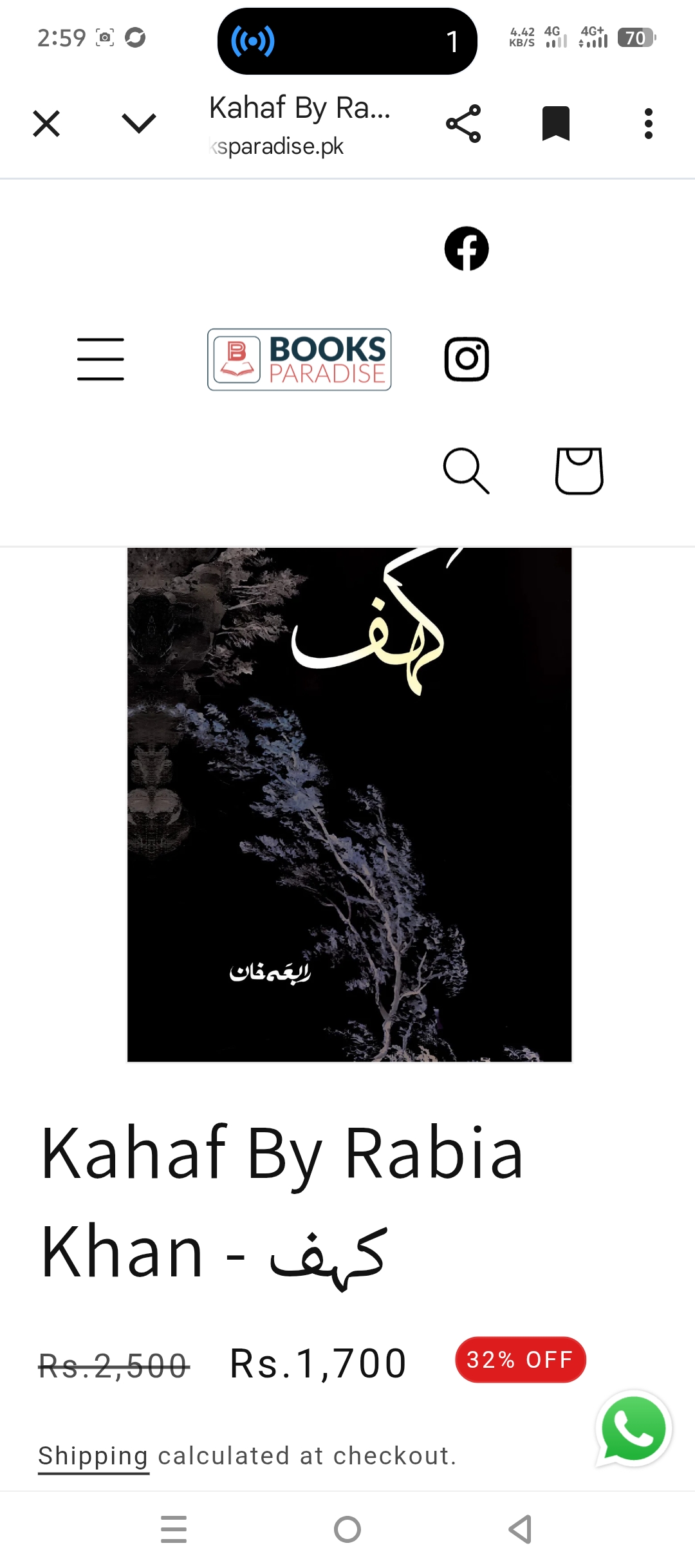The image size is (695, 1568).
Task: Go to the Books Paradise homepage logo
Action: click(299, 359)
